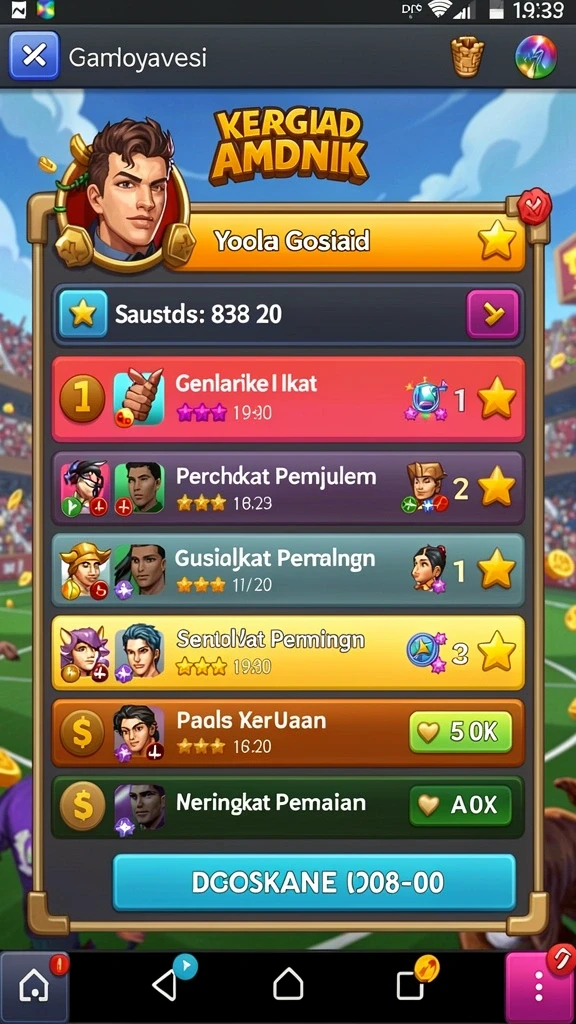The height and width of the screenshot is (1024, 576).
Task: Tap the rainbow lightning orb icon
Action: [536, 57]
